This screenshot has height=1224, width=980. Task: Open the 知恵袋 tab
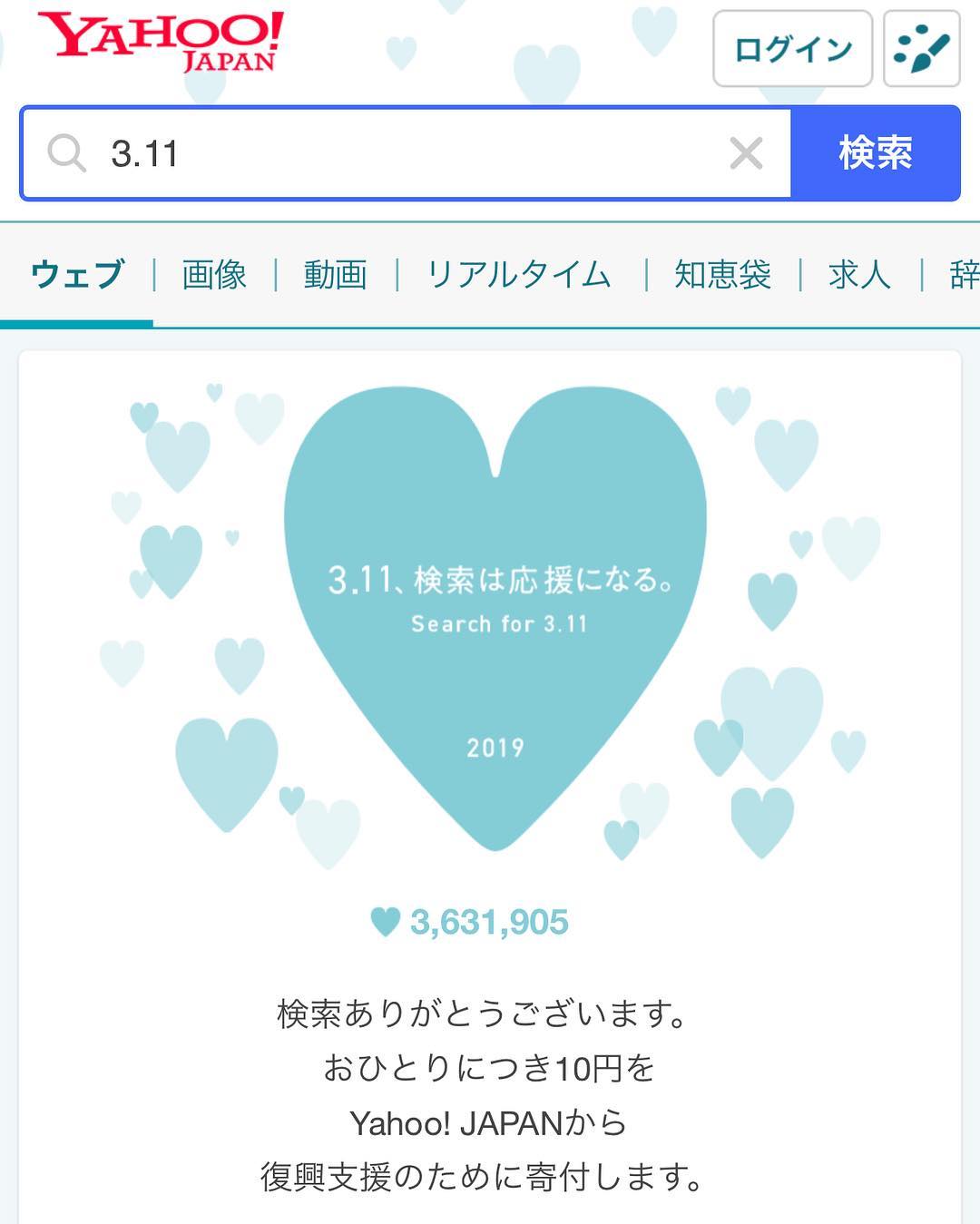tap(720, 274)
